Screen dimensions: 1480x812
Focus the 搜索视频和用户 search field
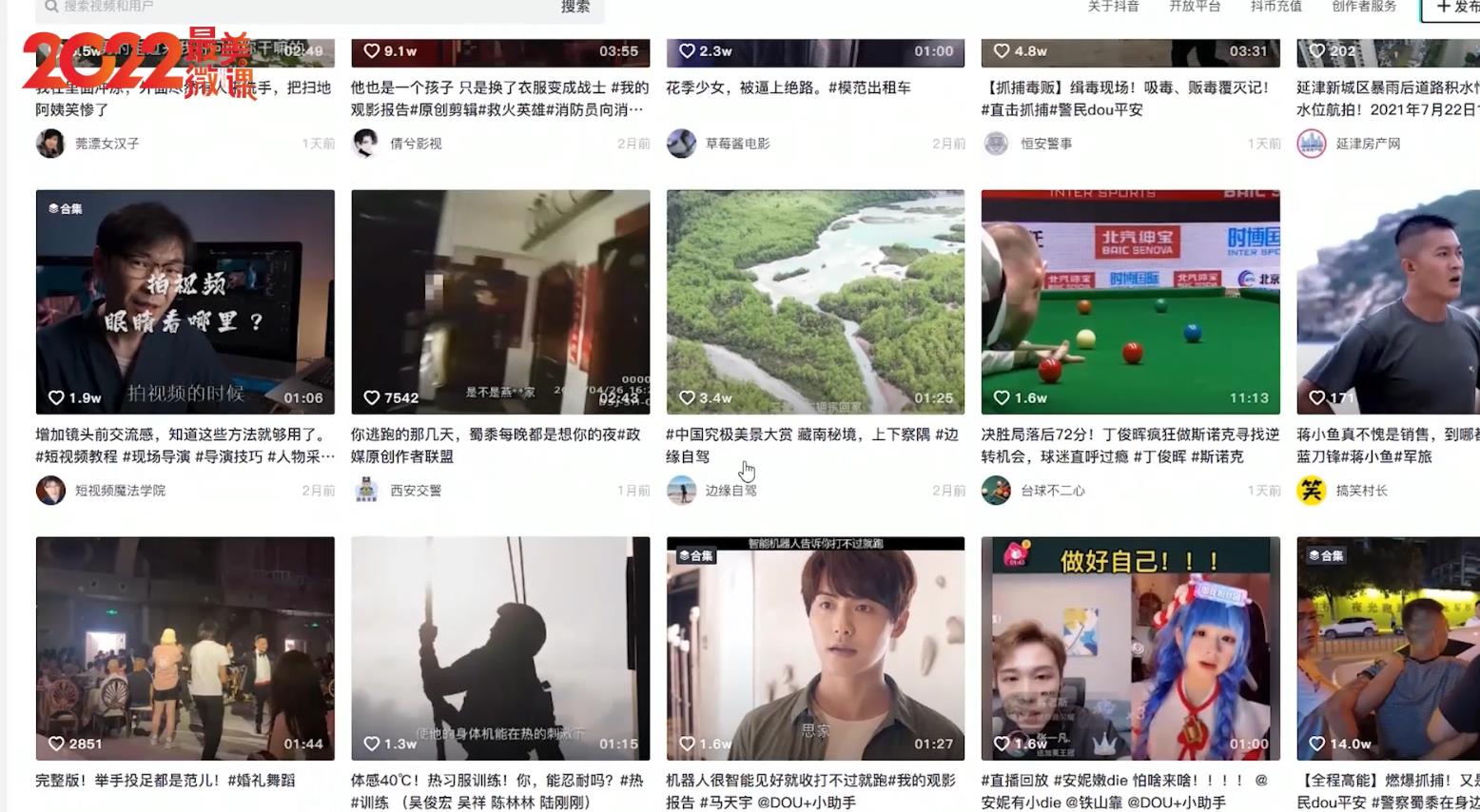click(x=285, y=8)
